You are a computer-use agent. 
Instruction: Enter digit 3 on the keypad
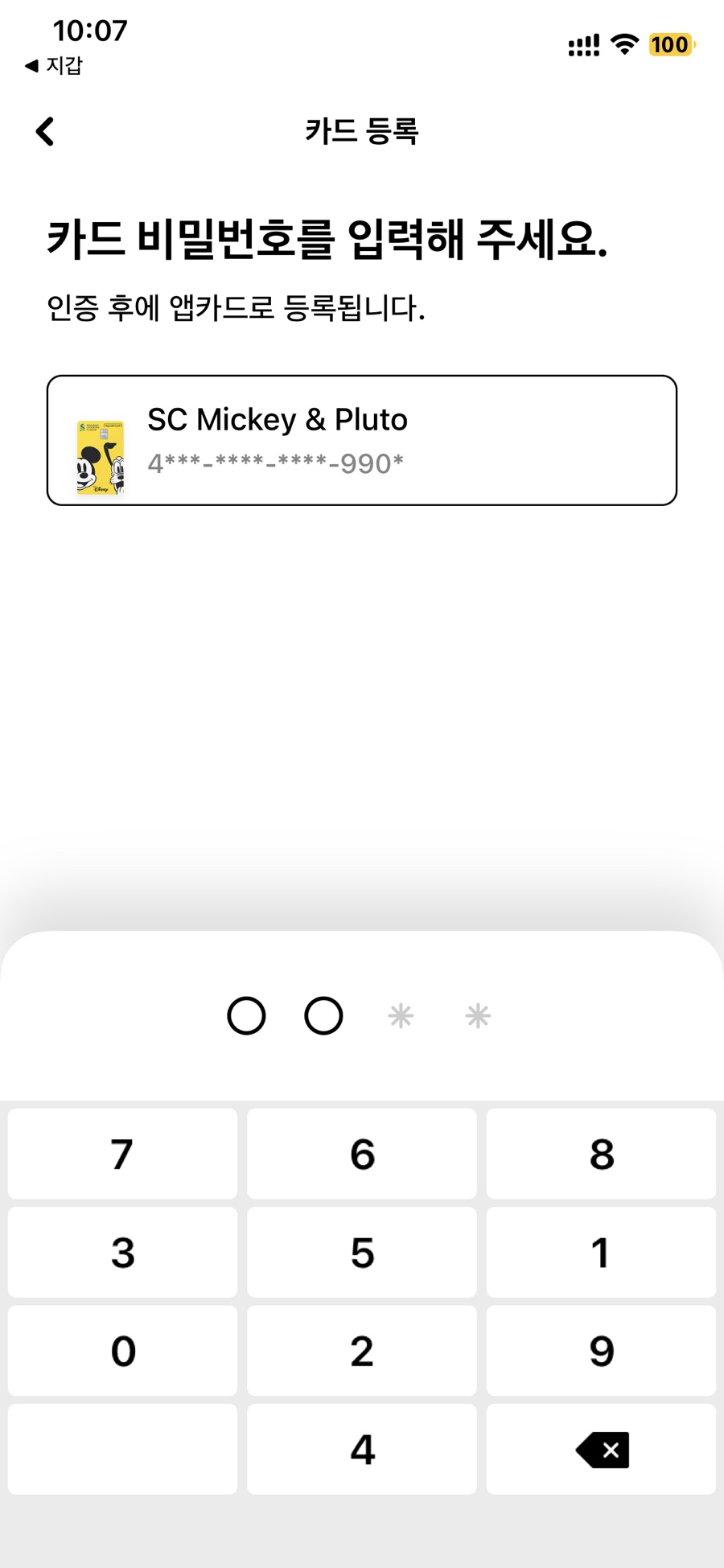[122, 1252]
